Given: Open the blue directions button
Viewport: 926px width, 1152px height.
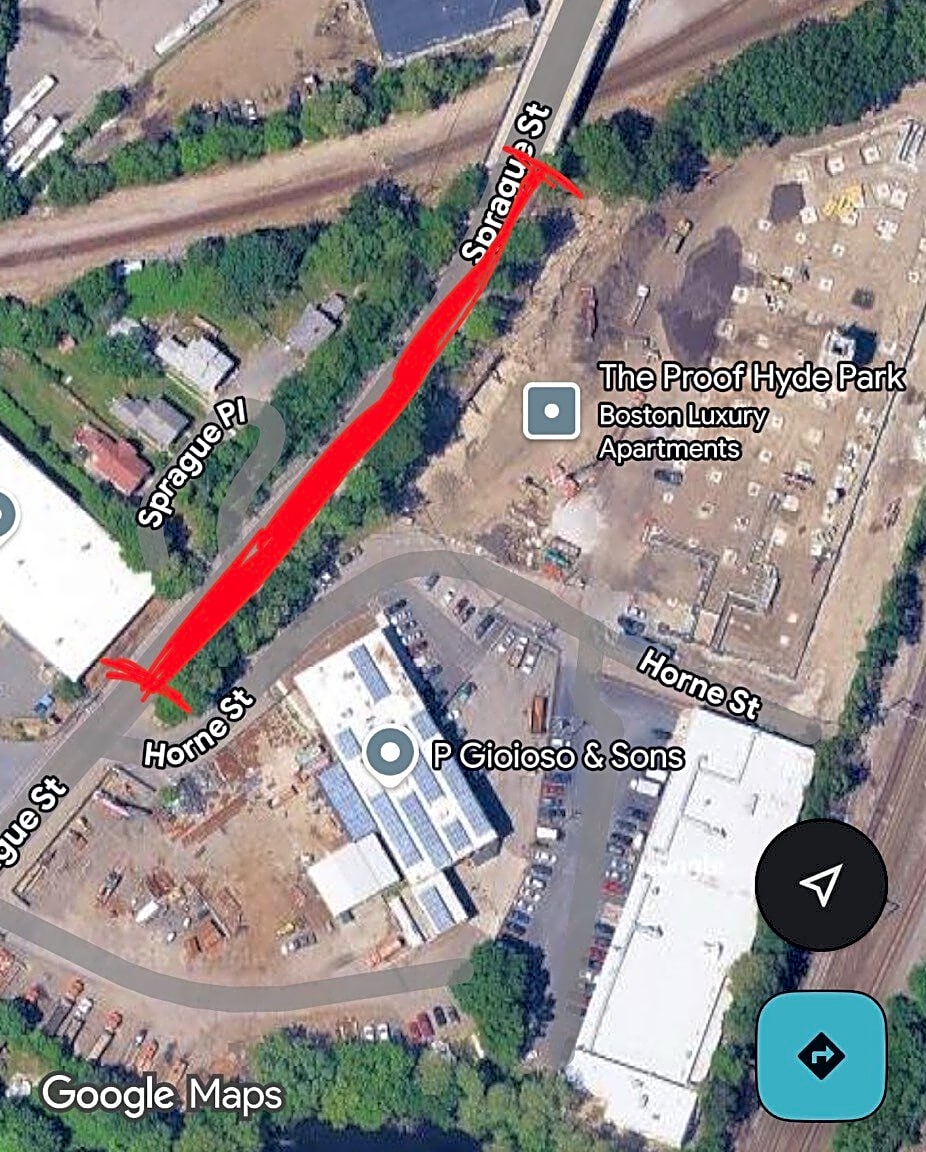Looking at the screenshot, I should pyautogui.click(x=821, y=1055).
